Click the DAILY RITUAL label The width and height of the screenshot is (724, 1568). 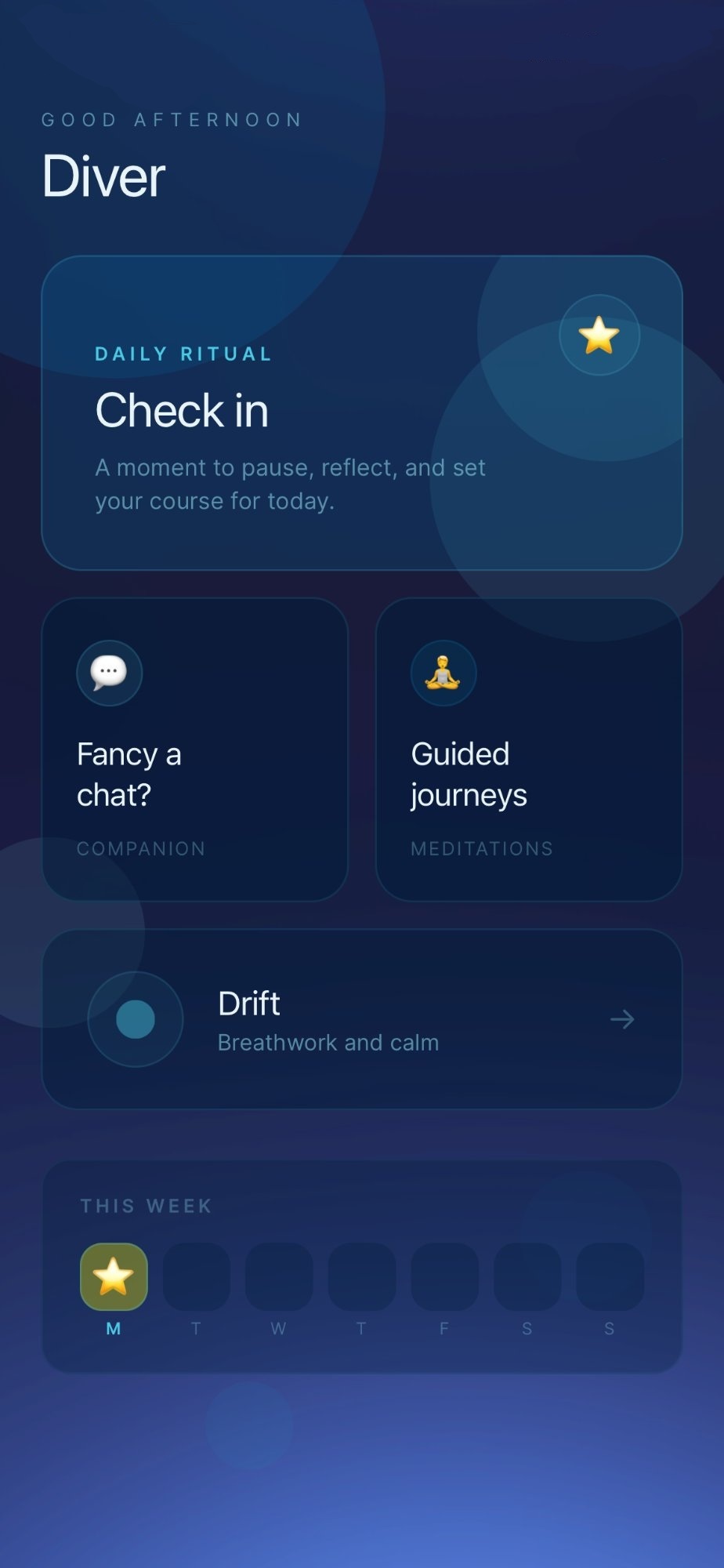coord(182,354)
